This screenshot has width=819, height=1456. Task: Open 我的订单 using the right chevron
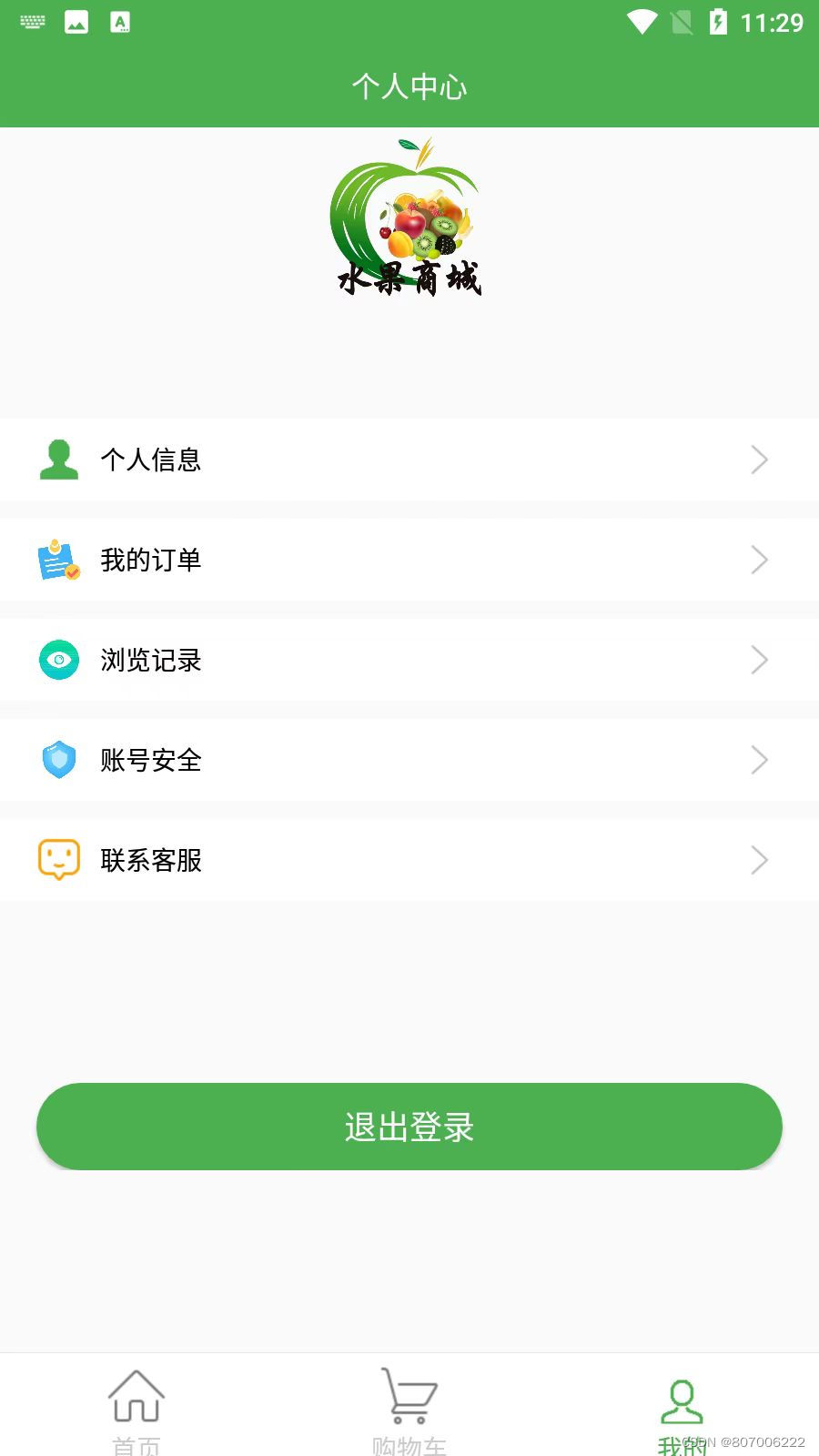[x=760, y=561]
